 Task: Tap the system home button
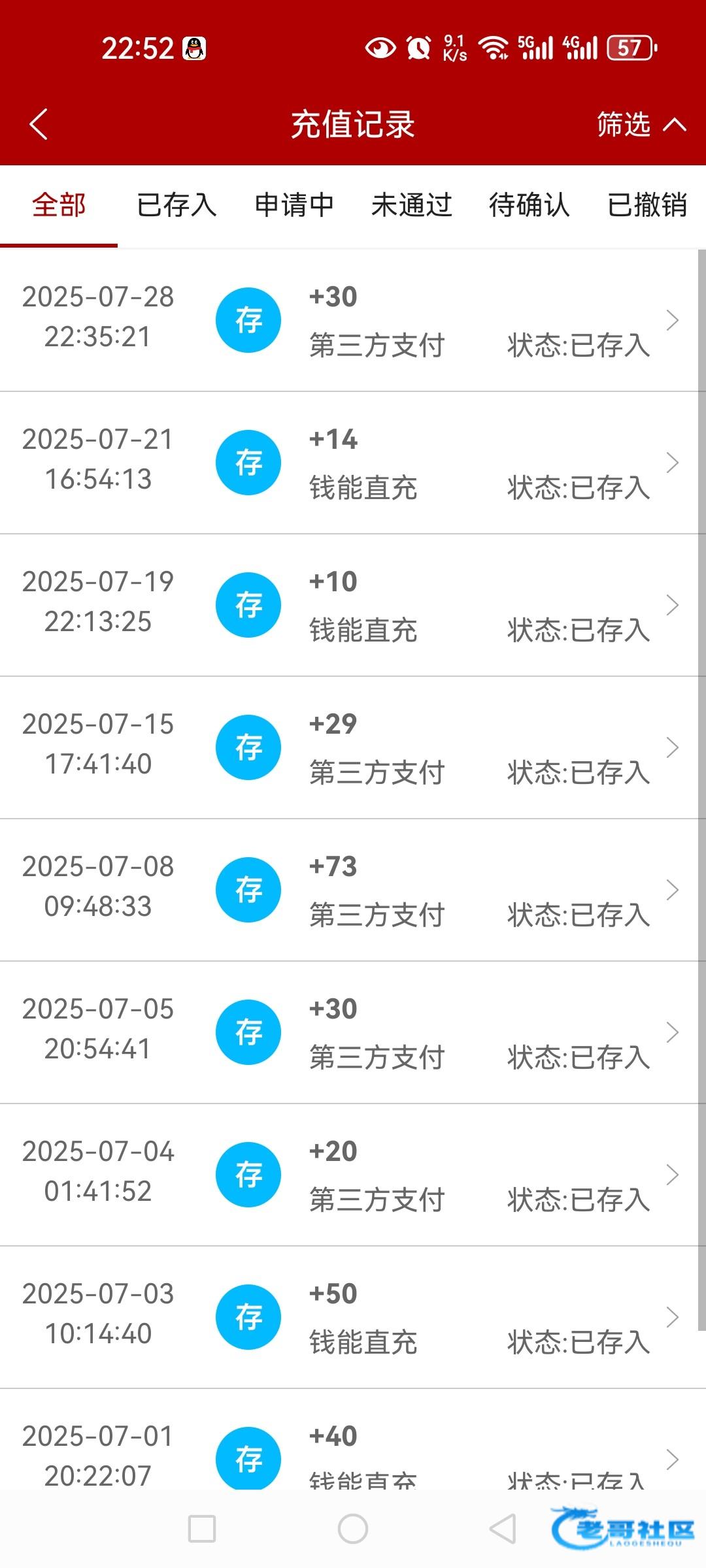point(353,1529)
